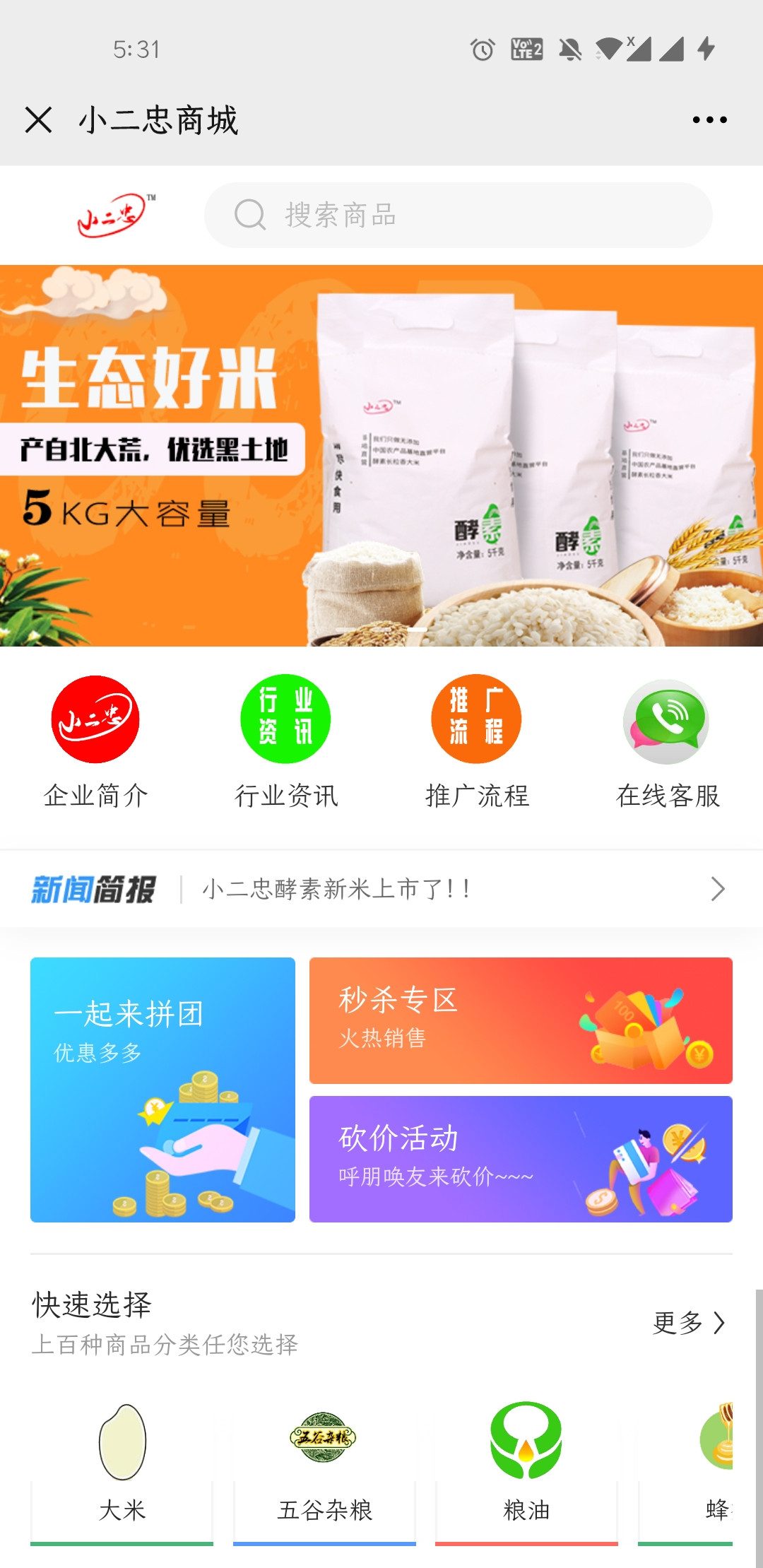The height and width of the screenshot is (1568, 763).
Task: Open 企业简介 company profile
Action: click(x=95, y=741)
